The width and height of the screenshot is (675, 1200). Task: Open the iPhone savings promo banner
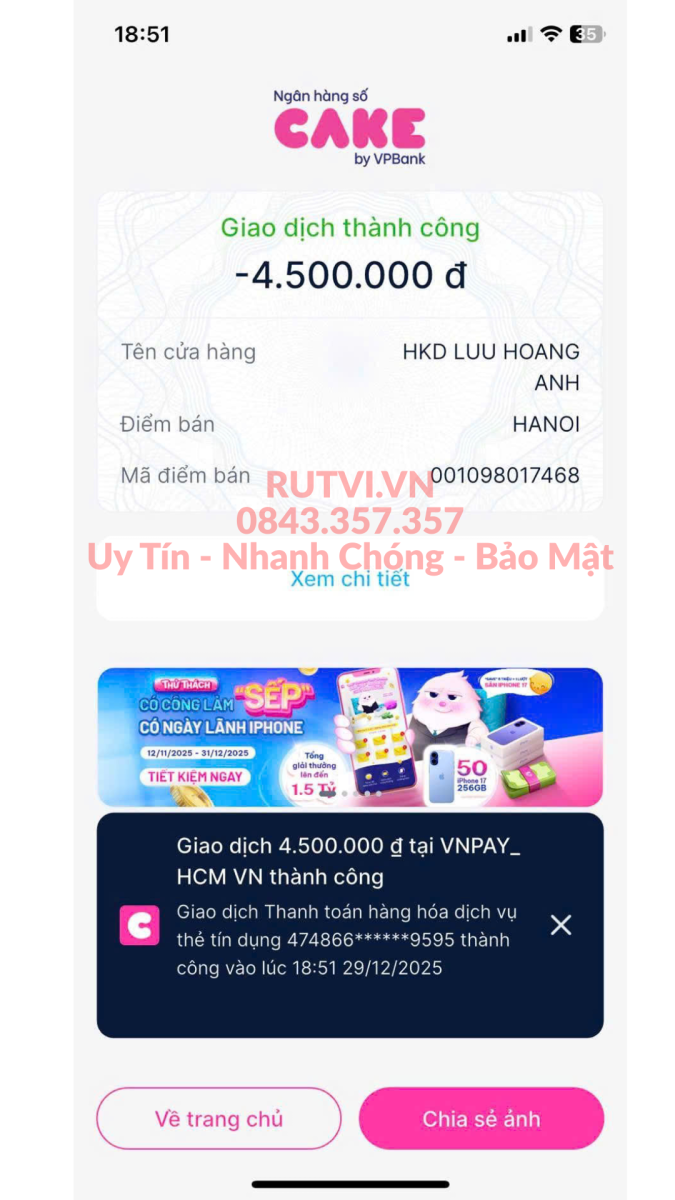(350, 736)
